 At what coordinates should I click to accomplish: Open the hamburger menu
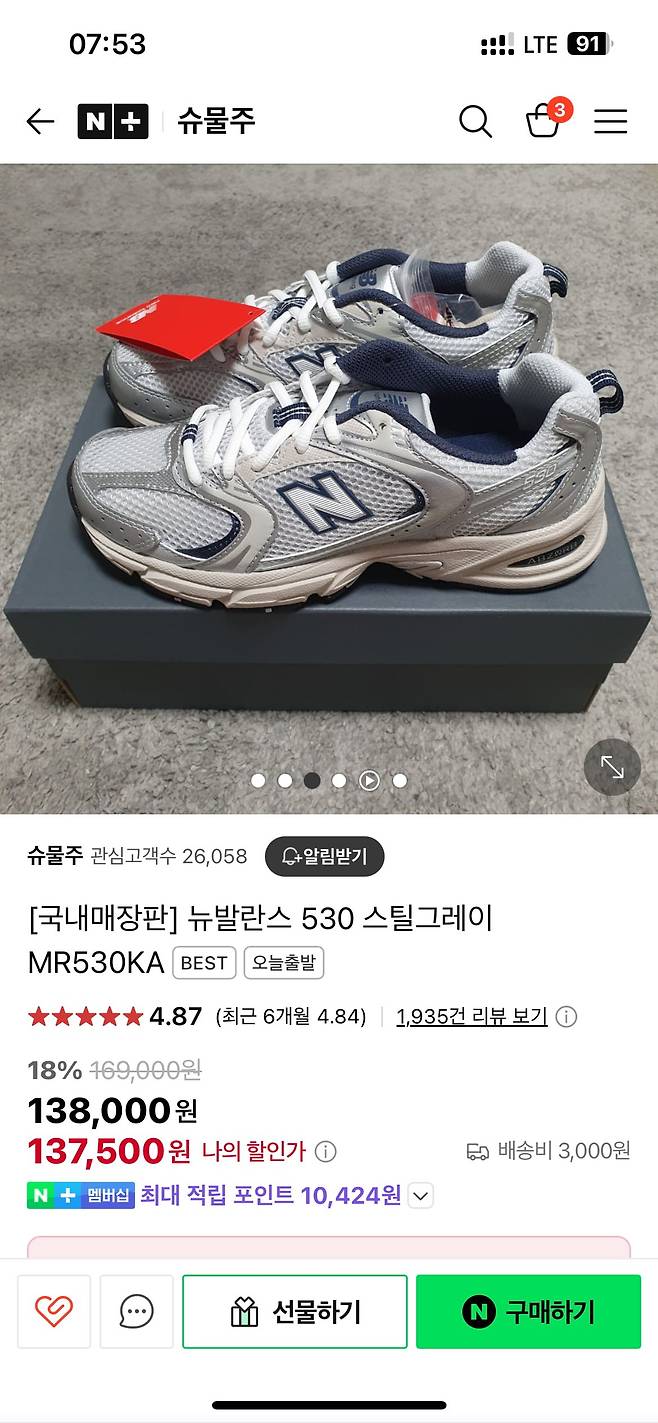[610, 122]
